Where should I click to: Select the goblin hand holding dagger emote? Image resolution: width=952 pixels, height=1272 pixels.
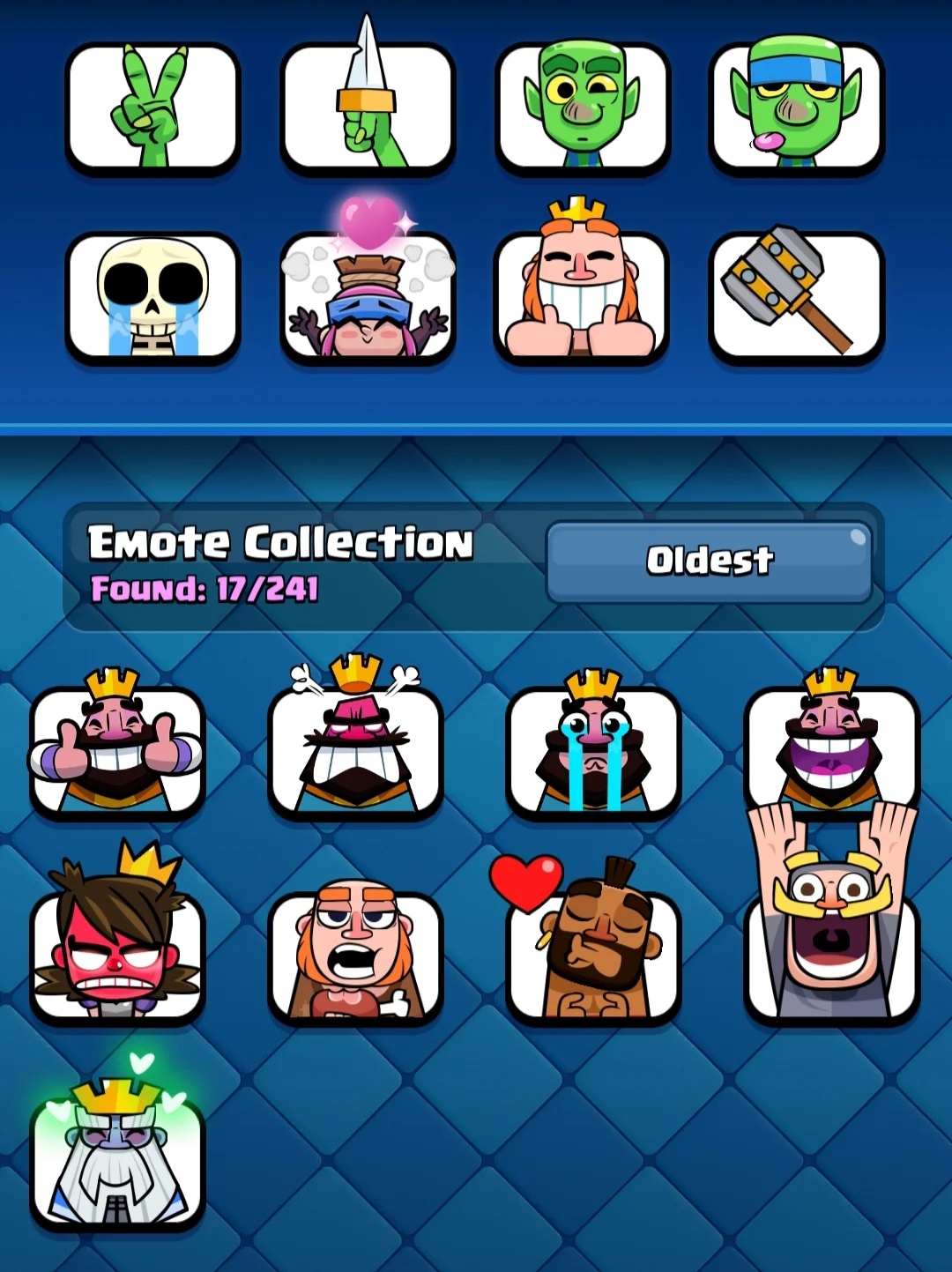[368, 108]
